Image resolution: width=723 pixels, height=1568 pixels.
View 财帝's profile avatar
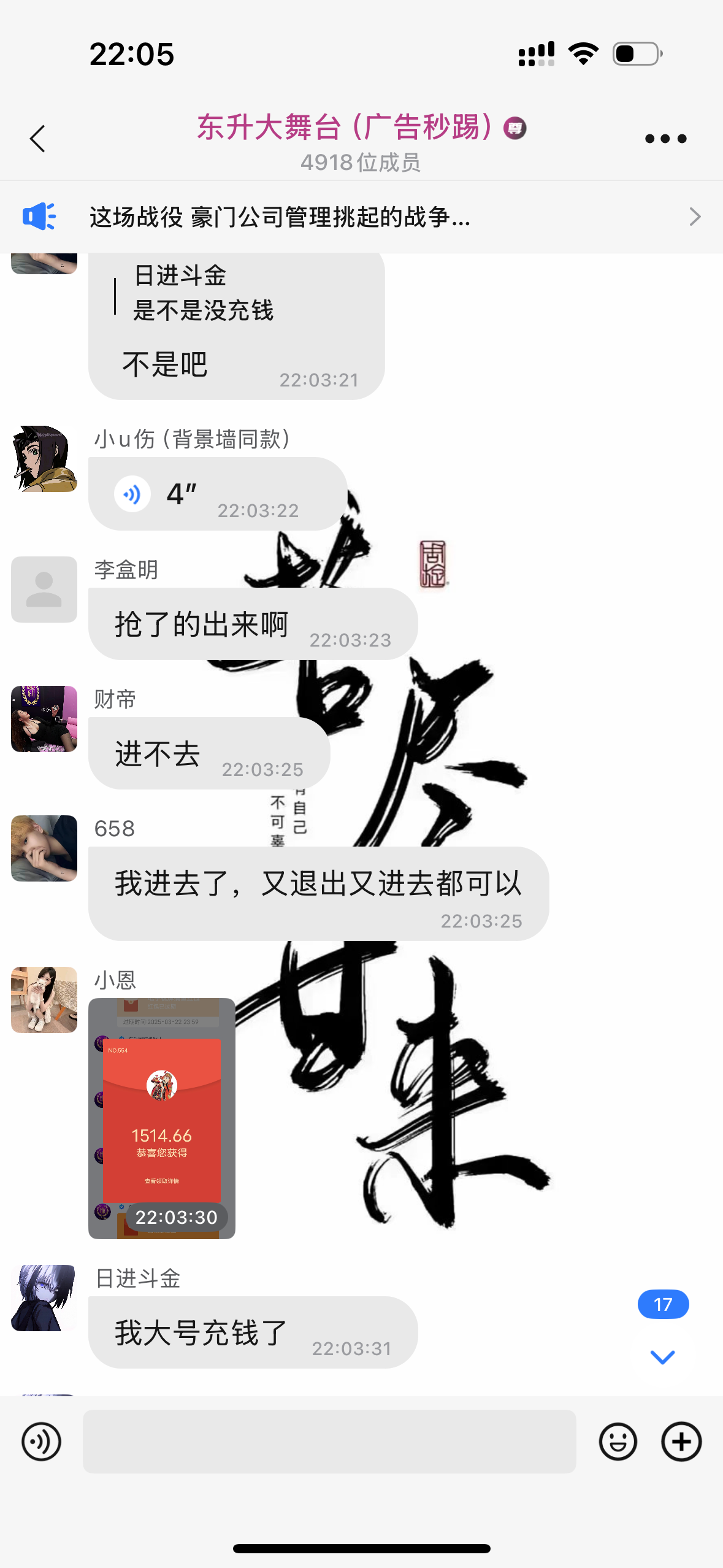44,719
